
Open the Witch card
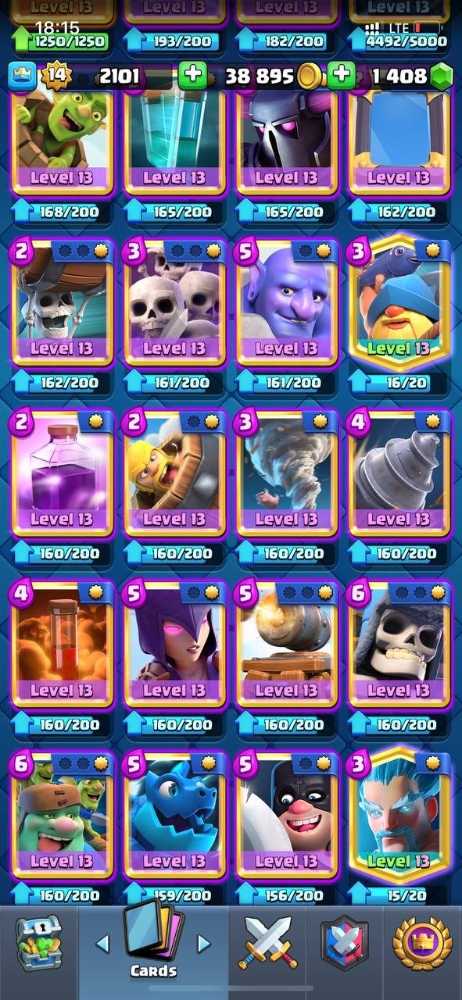click(x=175, y=645)
